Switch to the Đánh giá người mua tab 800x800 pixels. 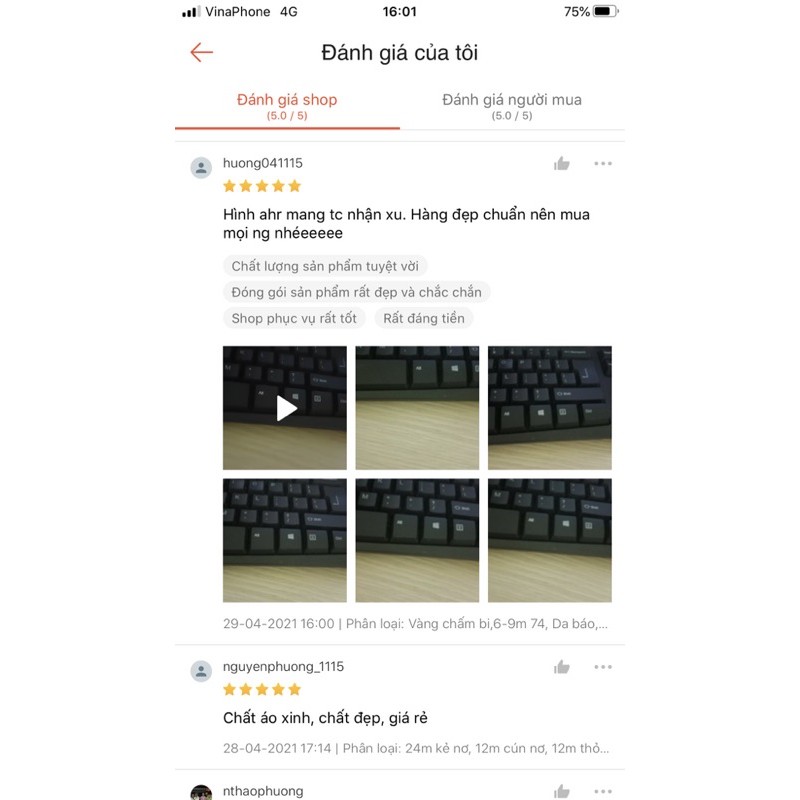click(512, 106)
